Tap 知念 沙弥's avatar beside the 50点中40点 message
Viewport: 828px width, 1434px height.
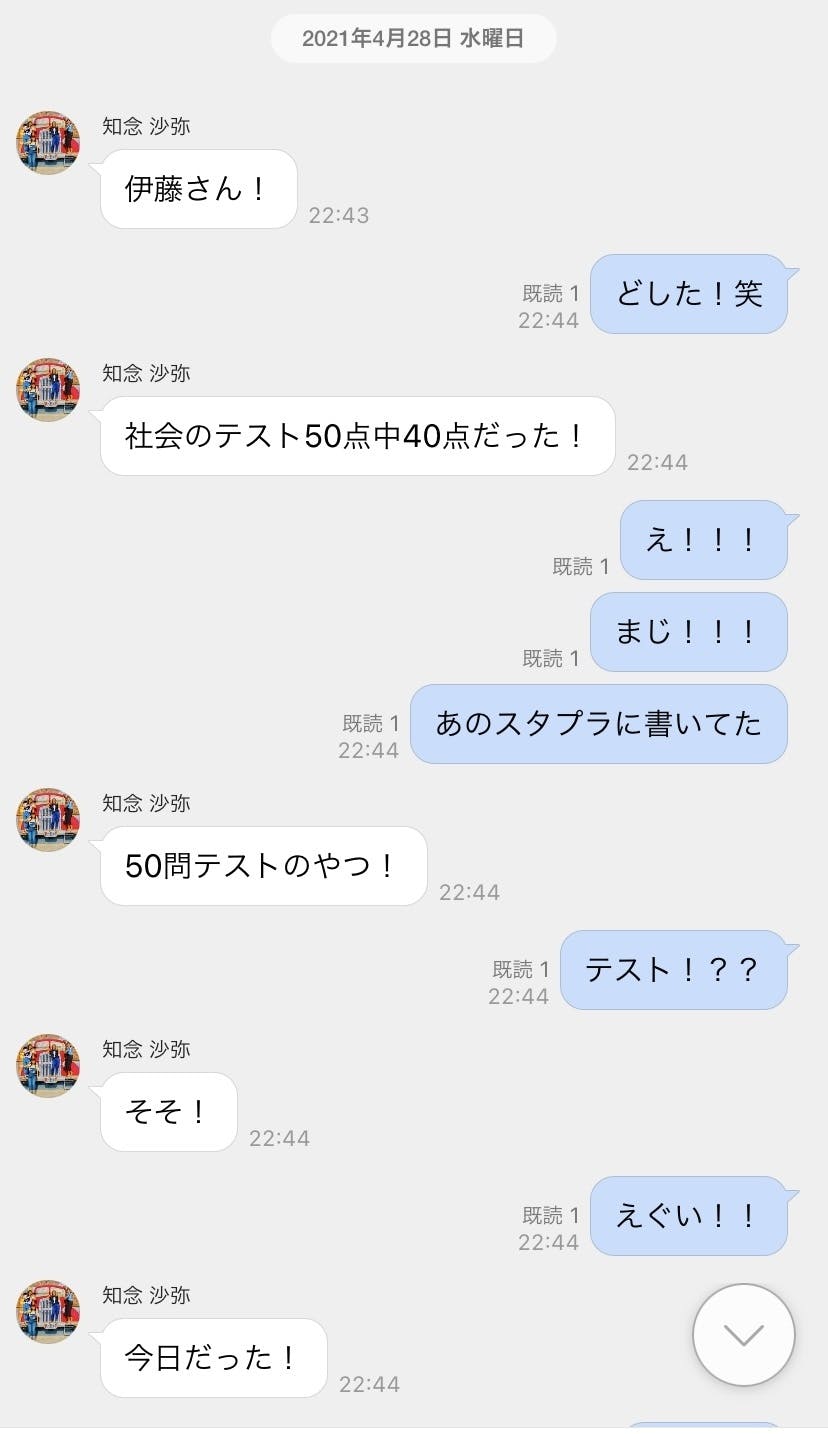click(x=48, y=390)
